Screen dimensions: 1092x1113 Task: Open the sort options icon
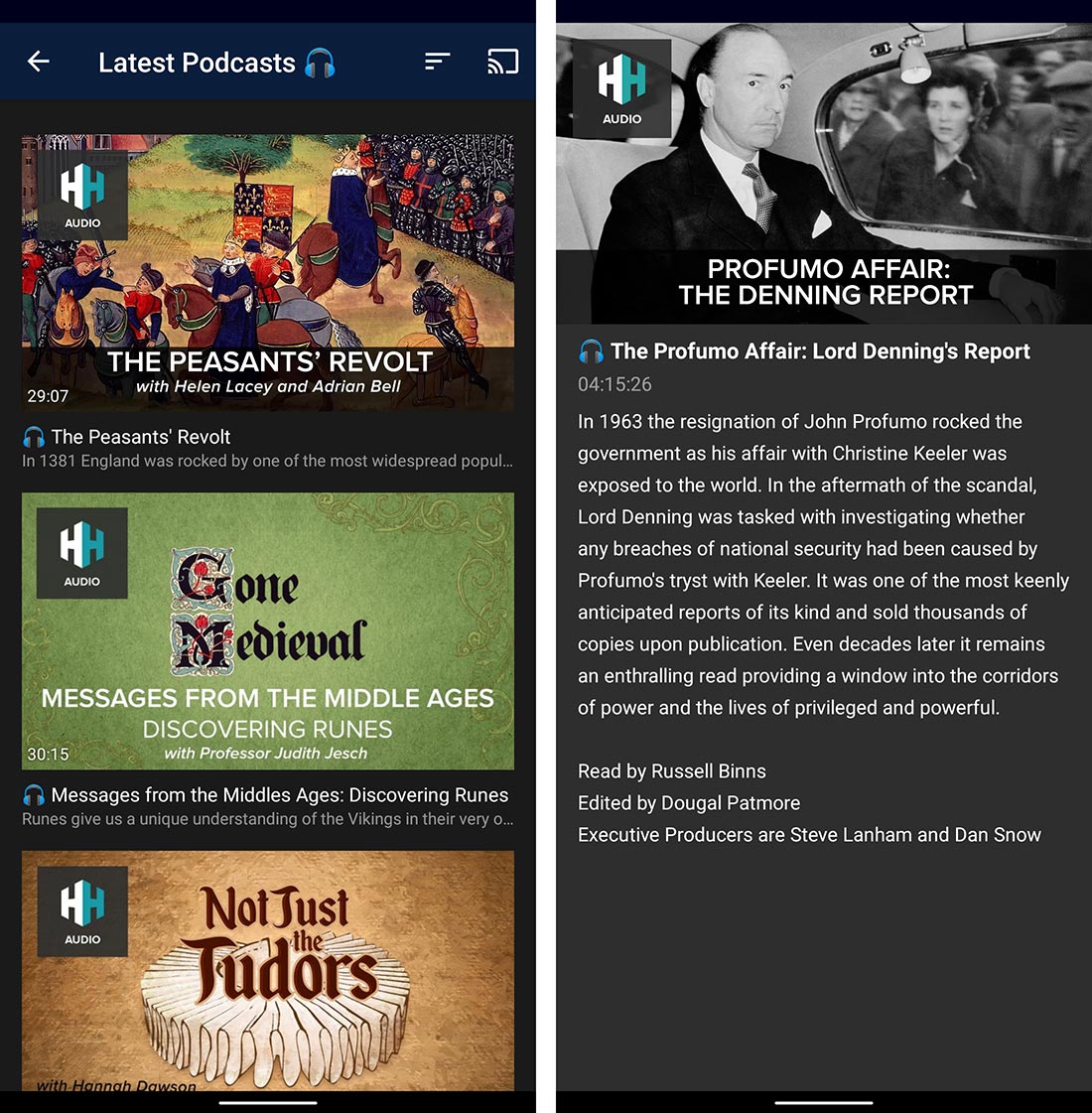437,62
